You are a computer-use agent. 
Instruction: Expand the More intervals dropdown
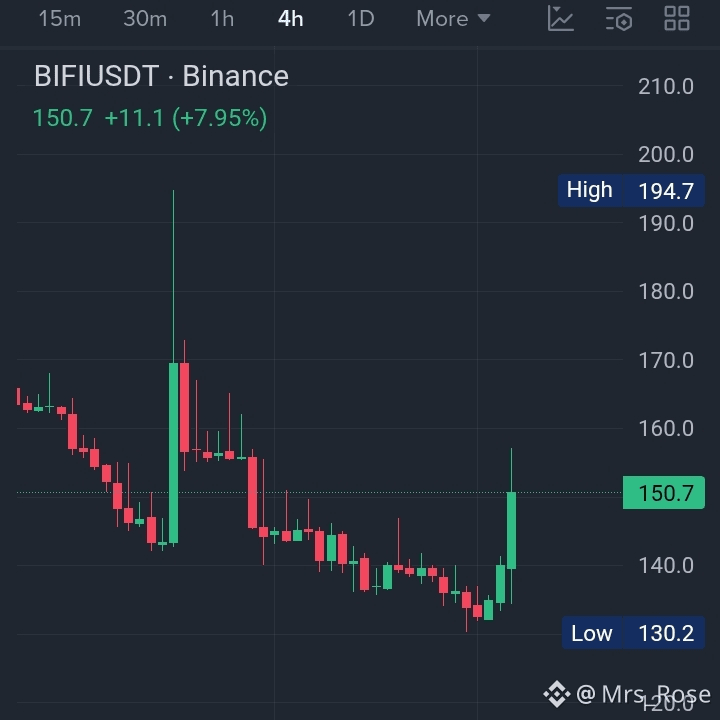click(x=453, y=18)
